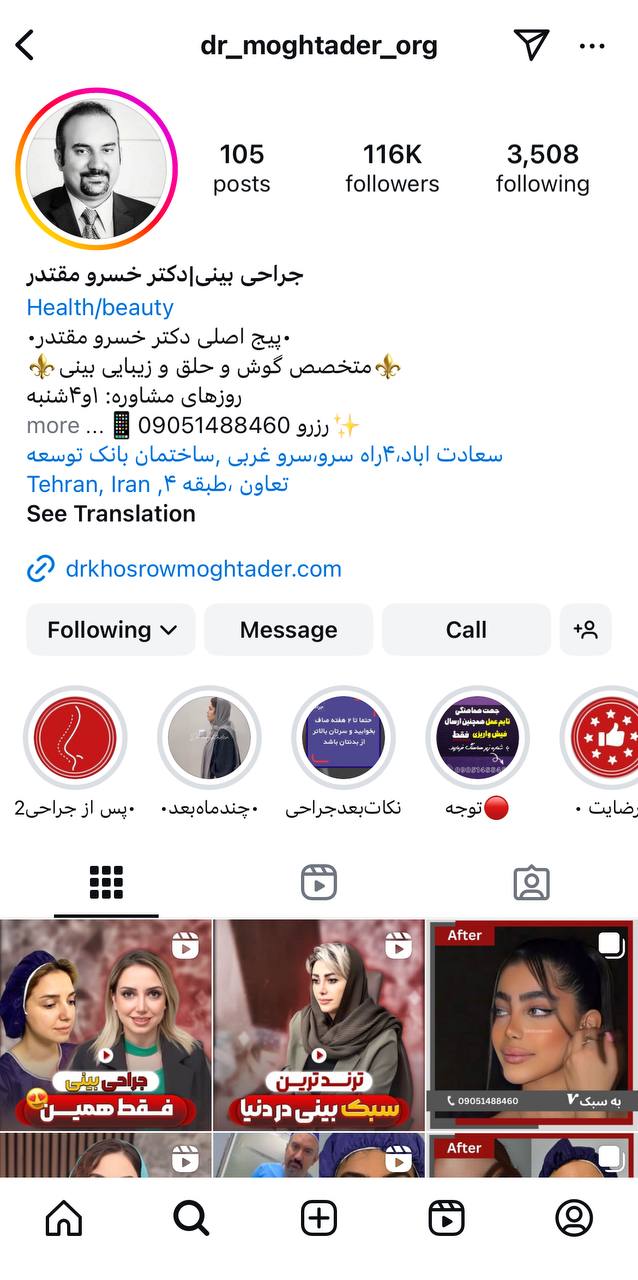638x1280 pixels.
Task: View the profile picture story
Action: click(96, 168)
